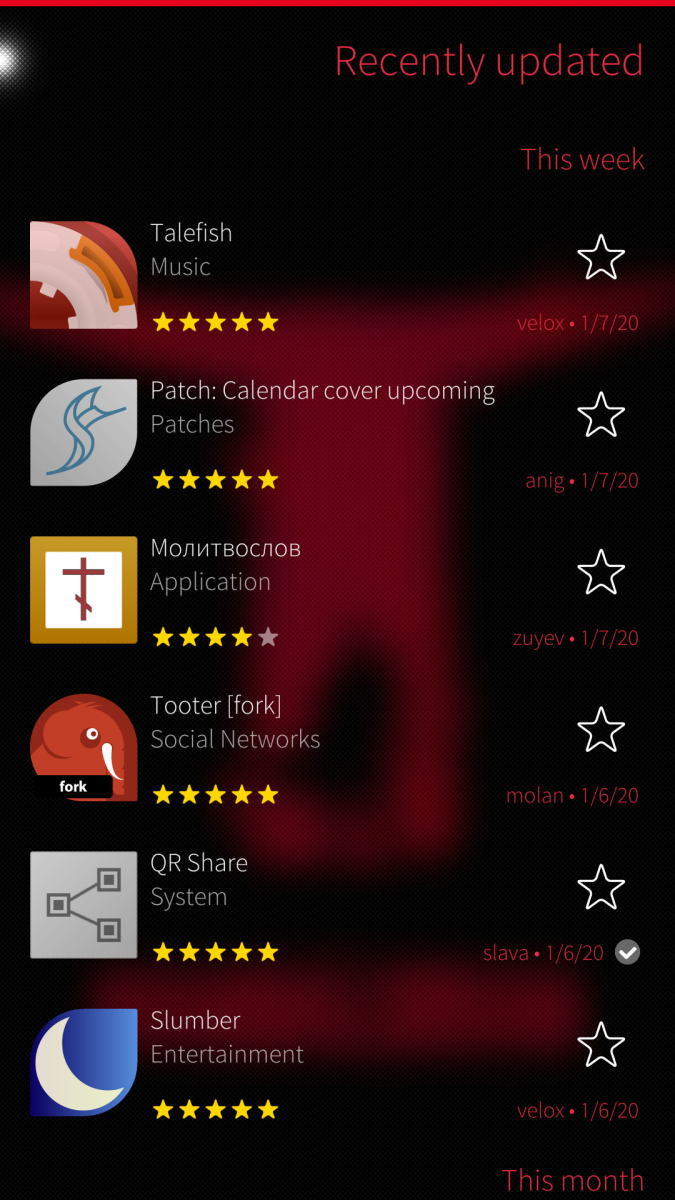The width and height of the screenshot is (675, 1200).
Task: Bookmark Tooter [fork] with star icon
Action: (x=601, y=730)
